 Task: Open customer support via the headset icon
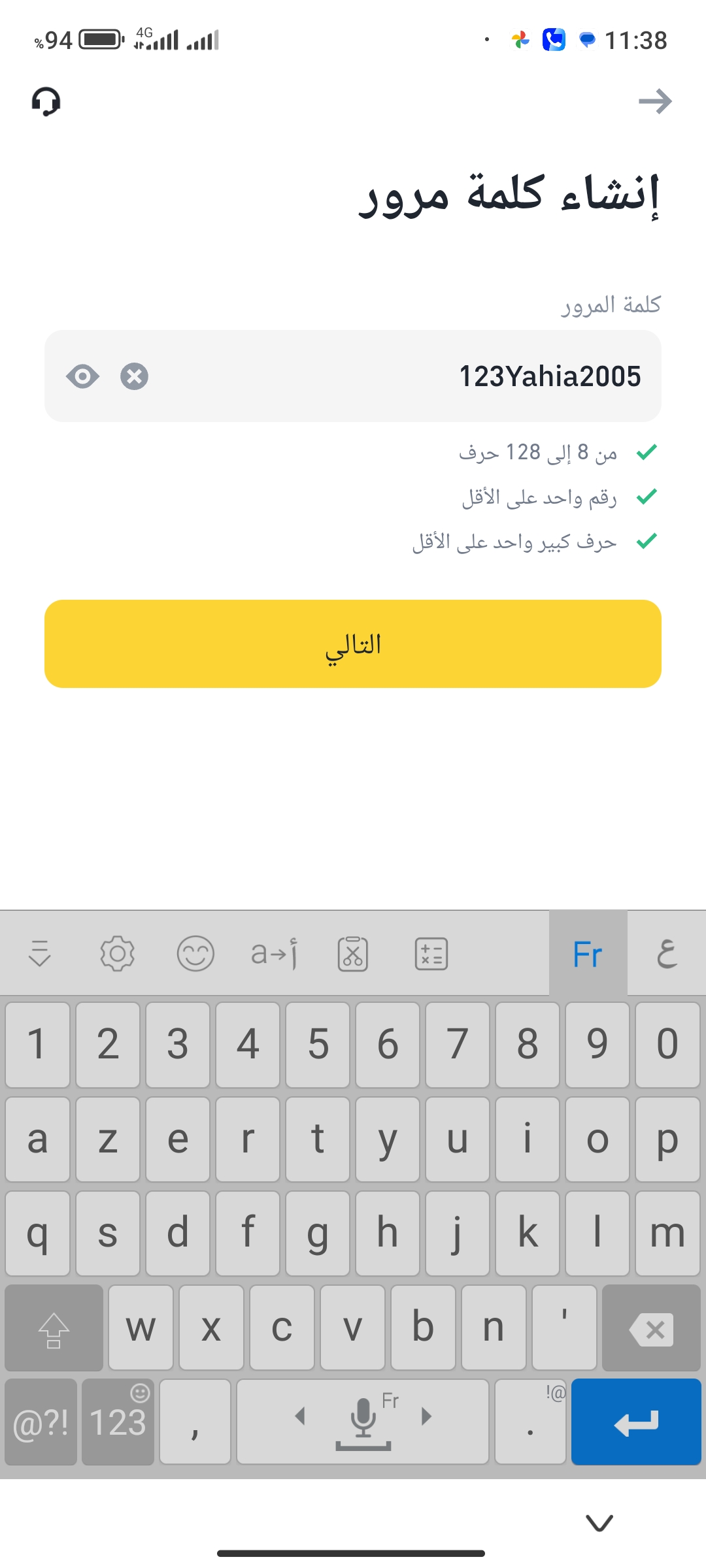tap(46, 102)
